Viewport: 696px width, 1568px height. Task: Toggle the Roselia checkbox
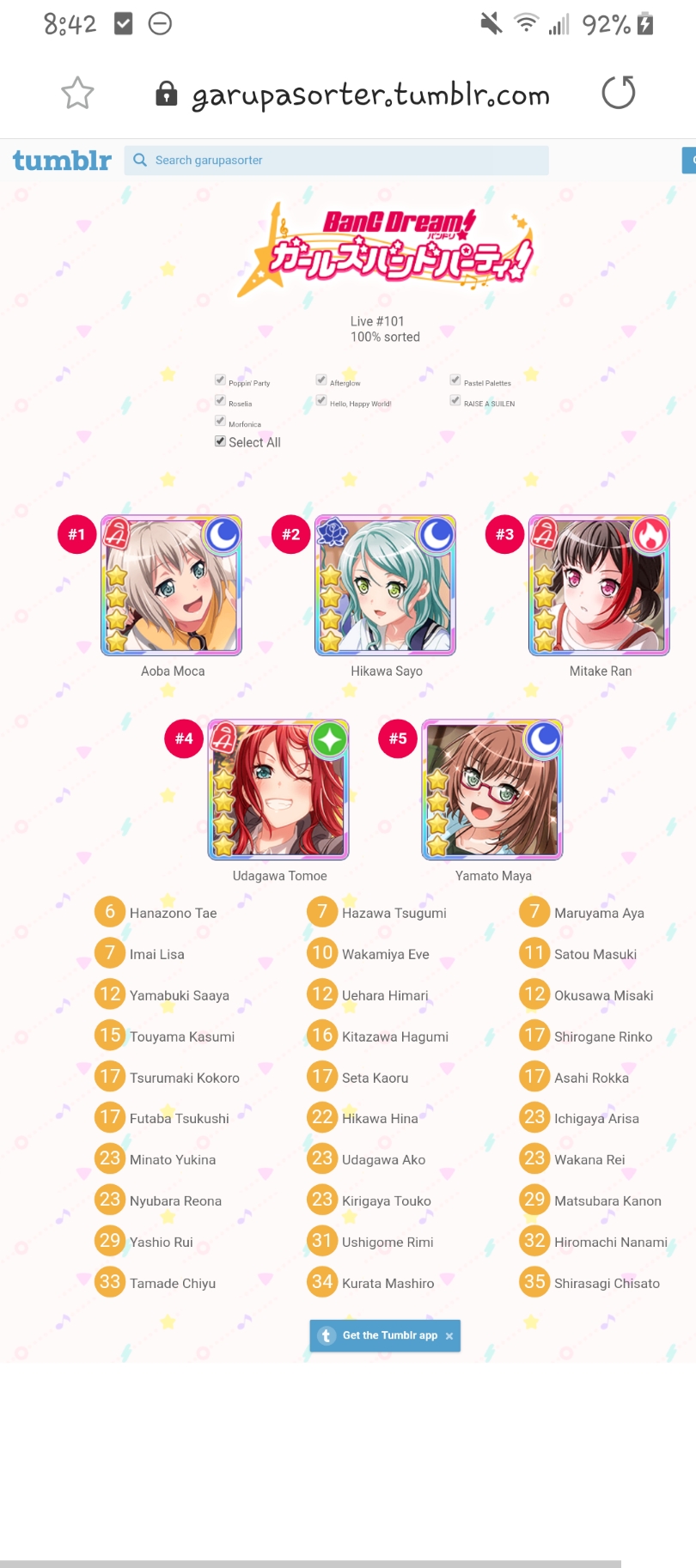(220, 400)
